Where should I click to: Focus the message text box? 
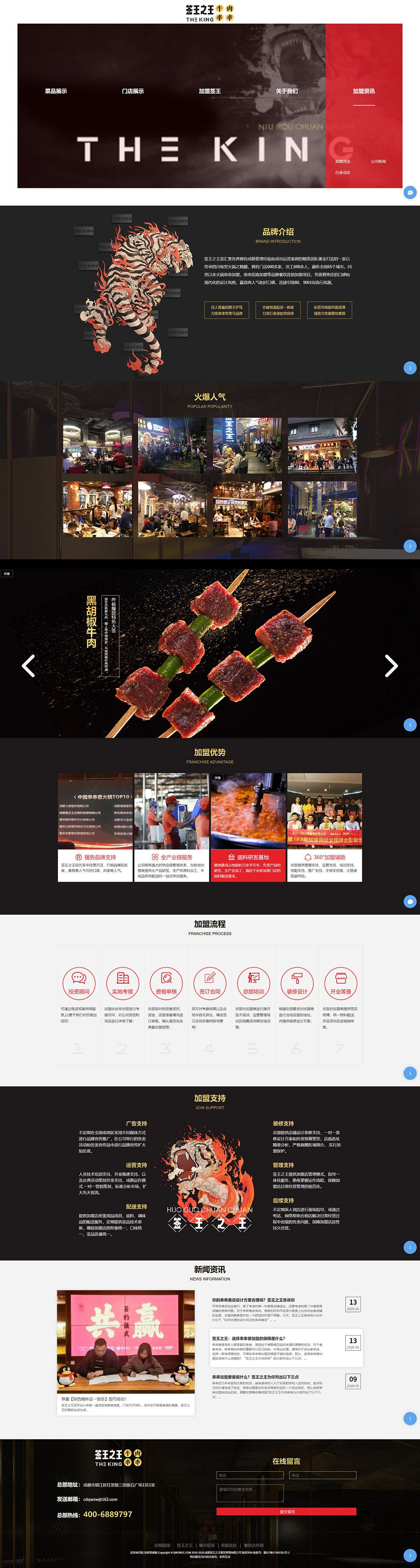(250, 1492)
